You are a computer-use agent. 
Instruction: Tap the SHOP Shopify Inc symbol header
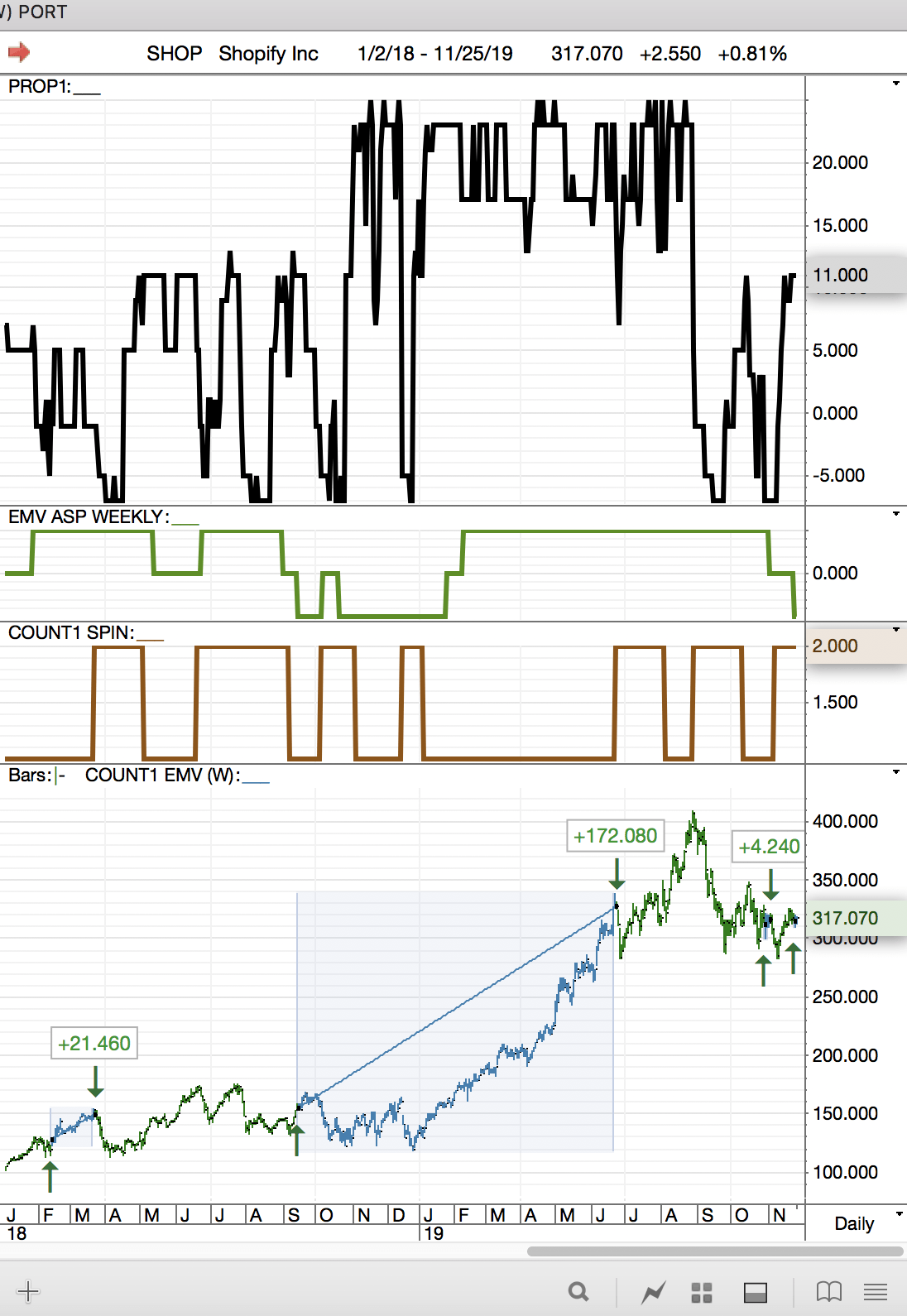pos(233,54)
